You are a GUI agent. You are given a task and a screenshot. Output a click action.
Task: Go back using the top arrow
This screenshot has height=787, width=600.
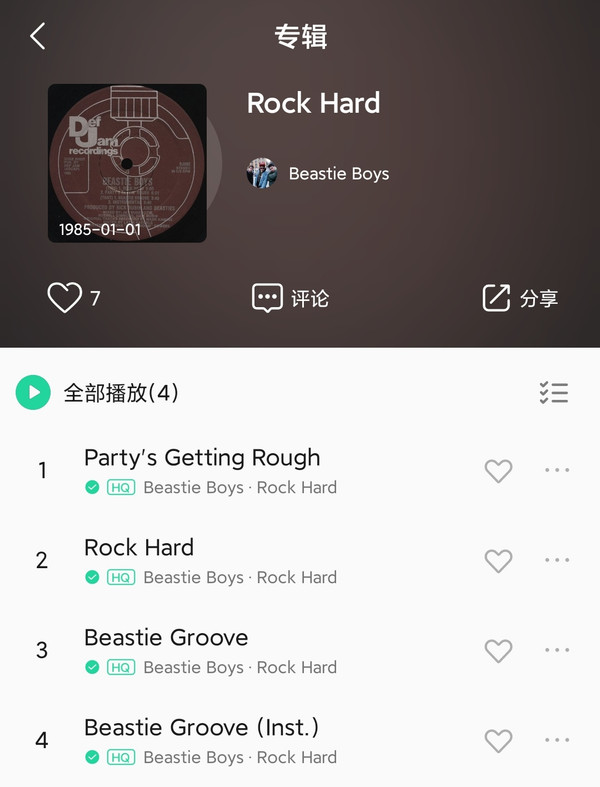tap(38, 37)
